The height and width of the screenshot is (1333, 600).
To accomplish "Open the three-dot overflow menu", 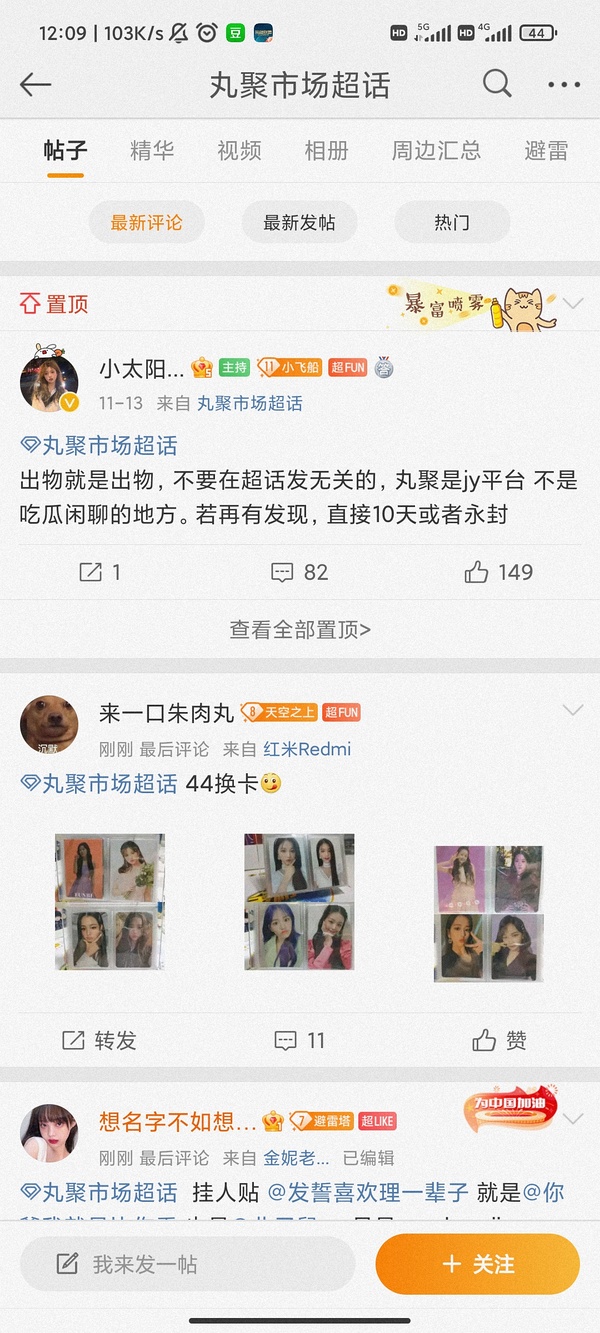I will pos(564,85).
